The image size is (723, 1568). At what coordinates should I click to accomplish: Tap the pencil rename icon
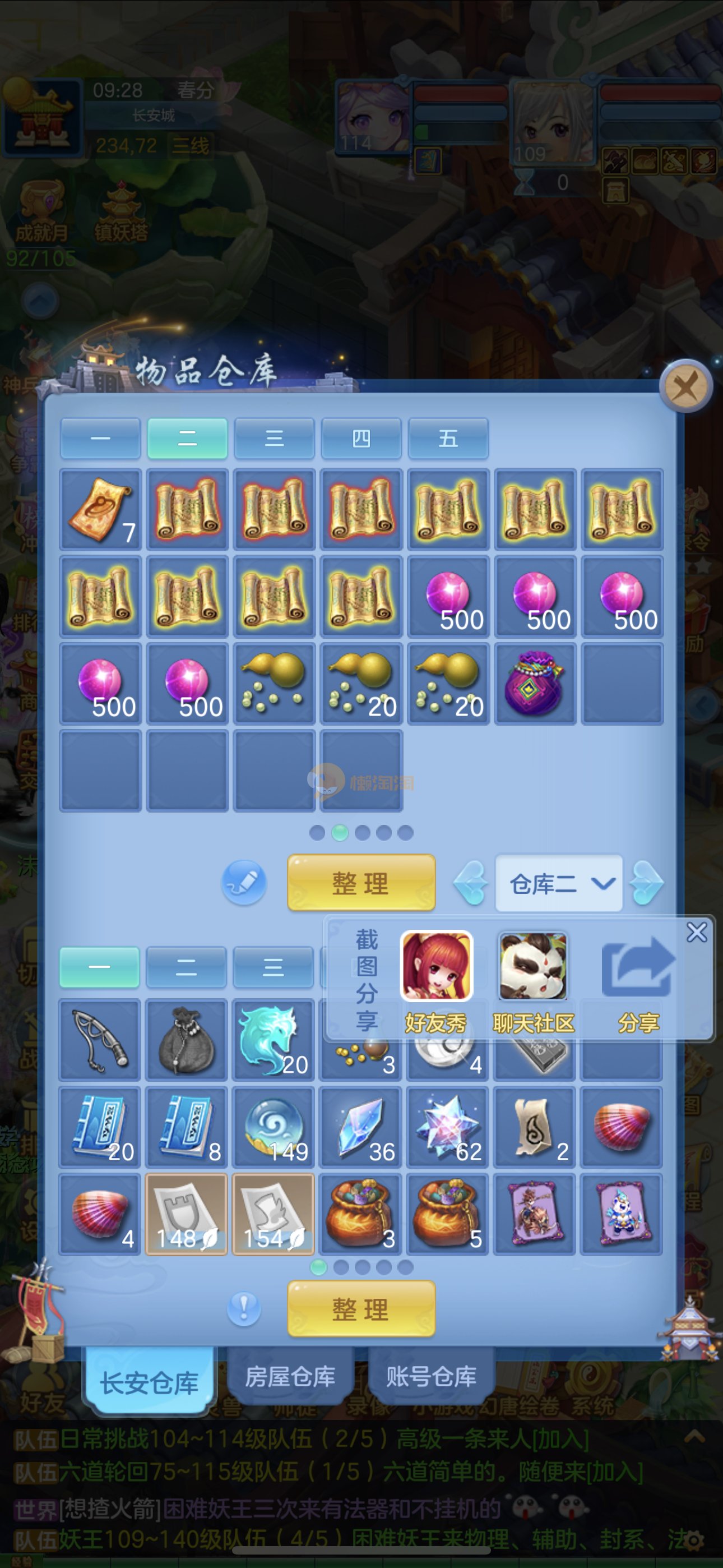point(244,882)
